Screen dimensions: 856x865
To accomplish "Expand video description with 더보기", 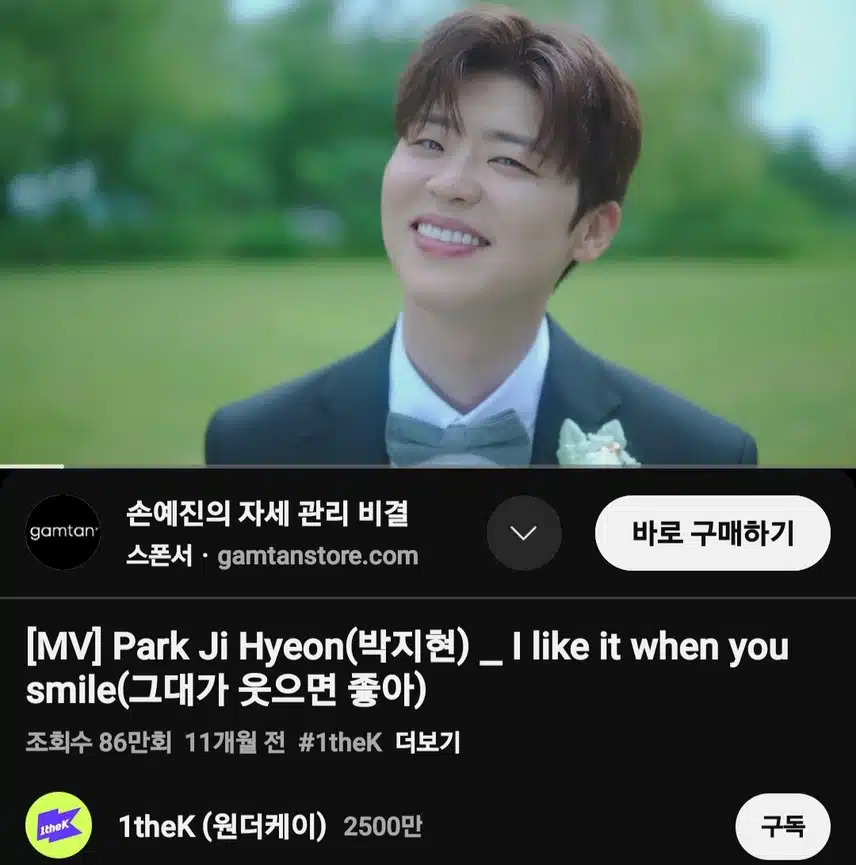I will (428, 742).
